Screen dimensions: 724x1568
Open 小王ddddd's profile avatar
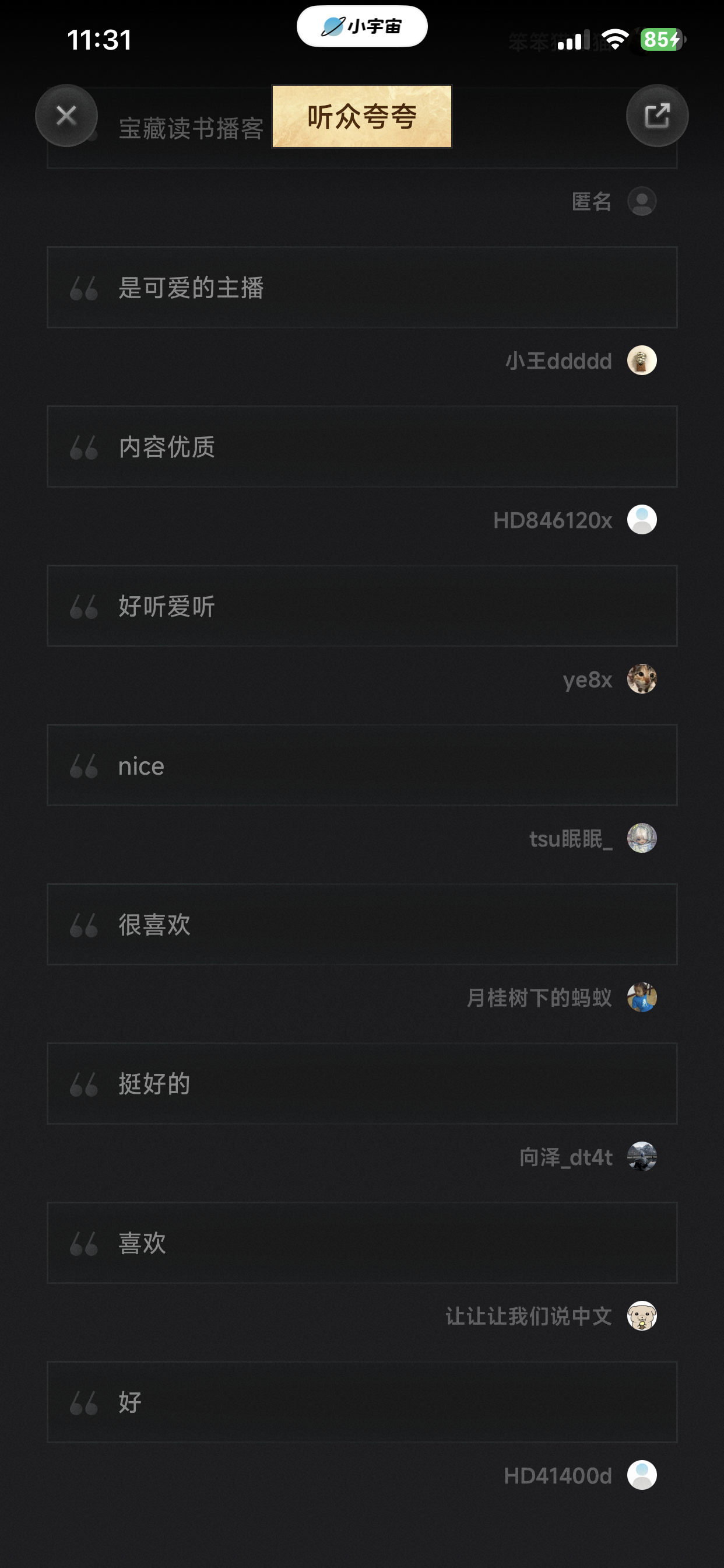642,360
